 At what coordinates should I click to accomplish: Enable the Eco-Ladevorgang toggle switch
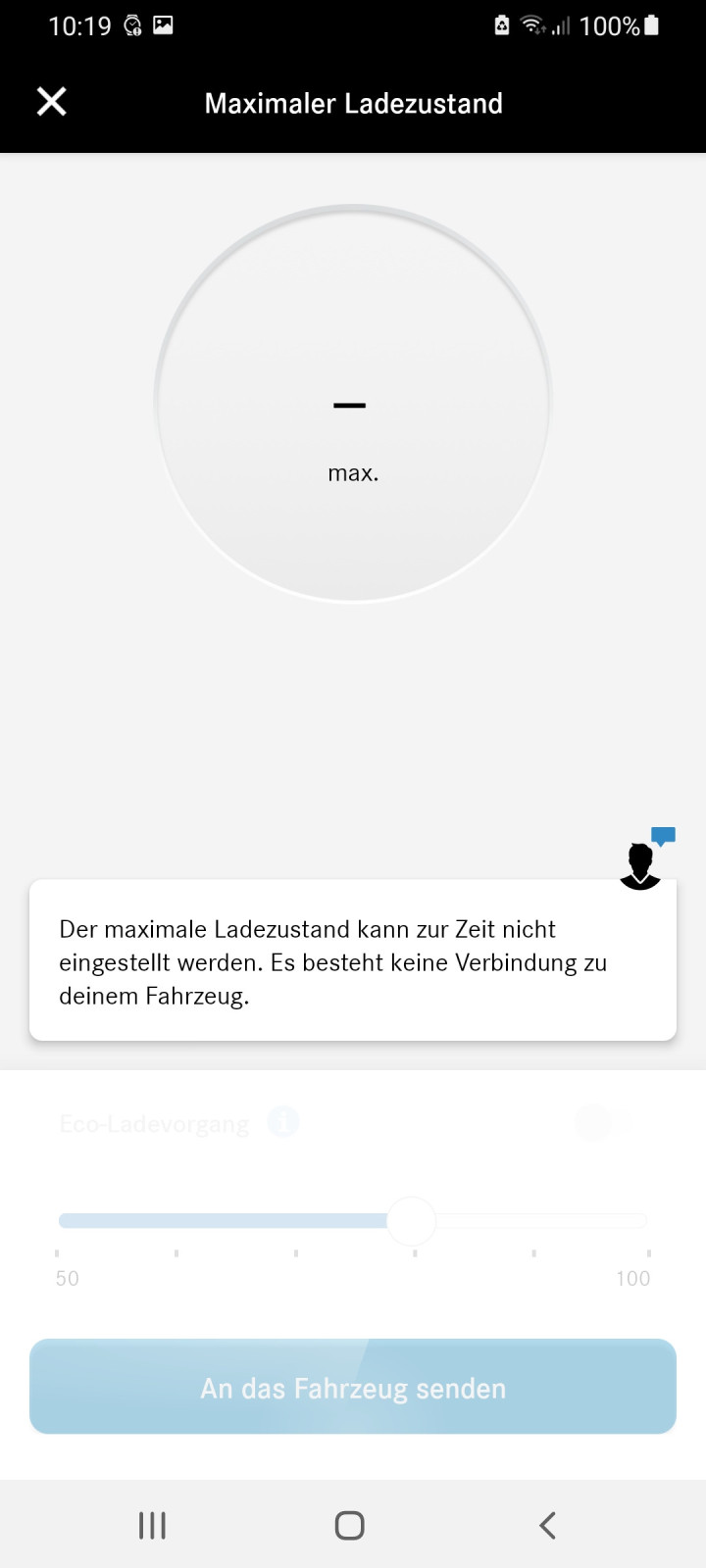click(605, 1122)
